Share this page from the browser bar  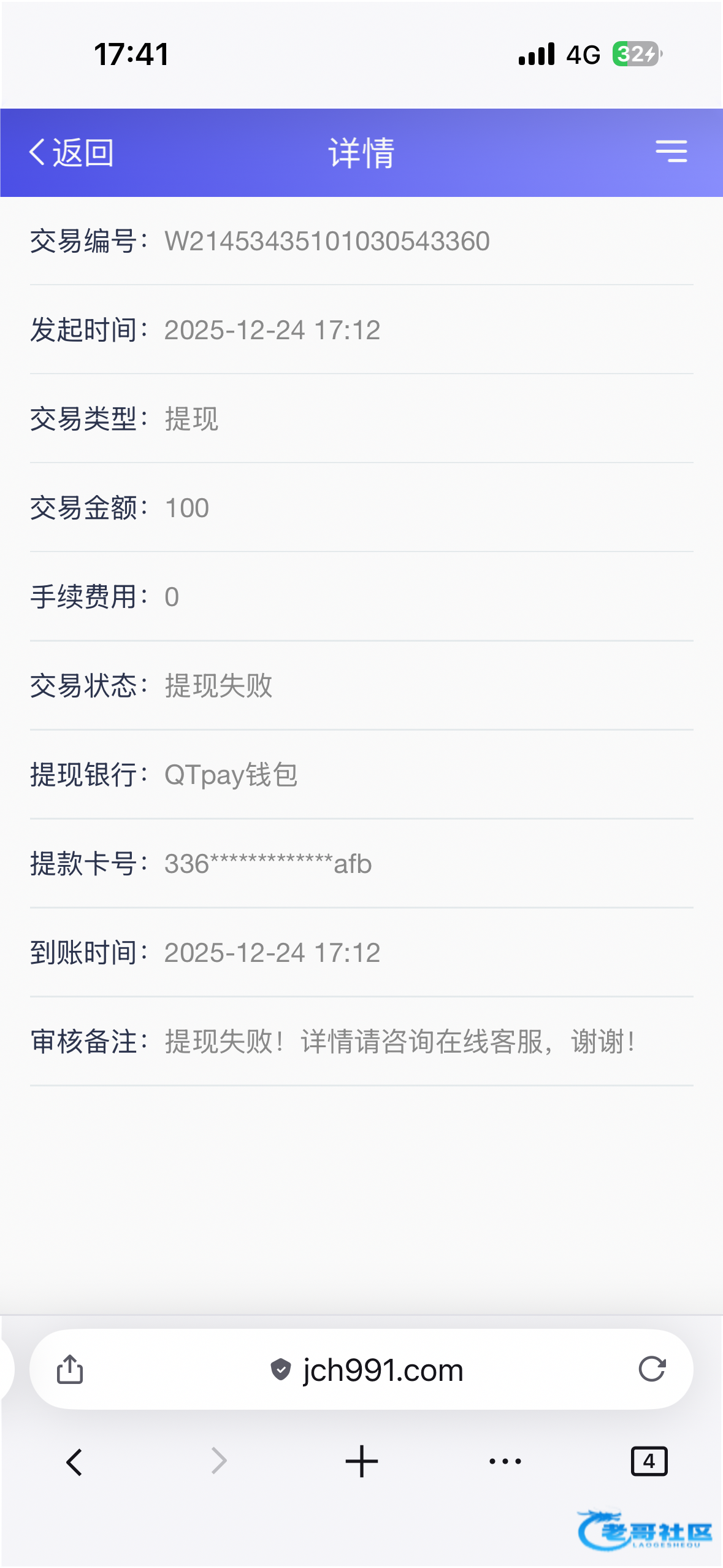(70, 1369)
